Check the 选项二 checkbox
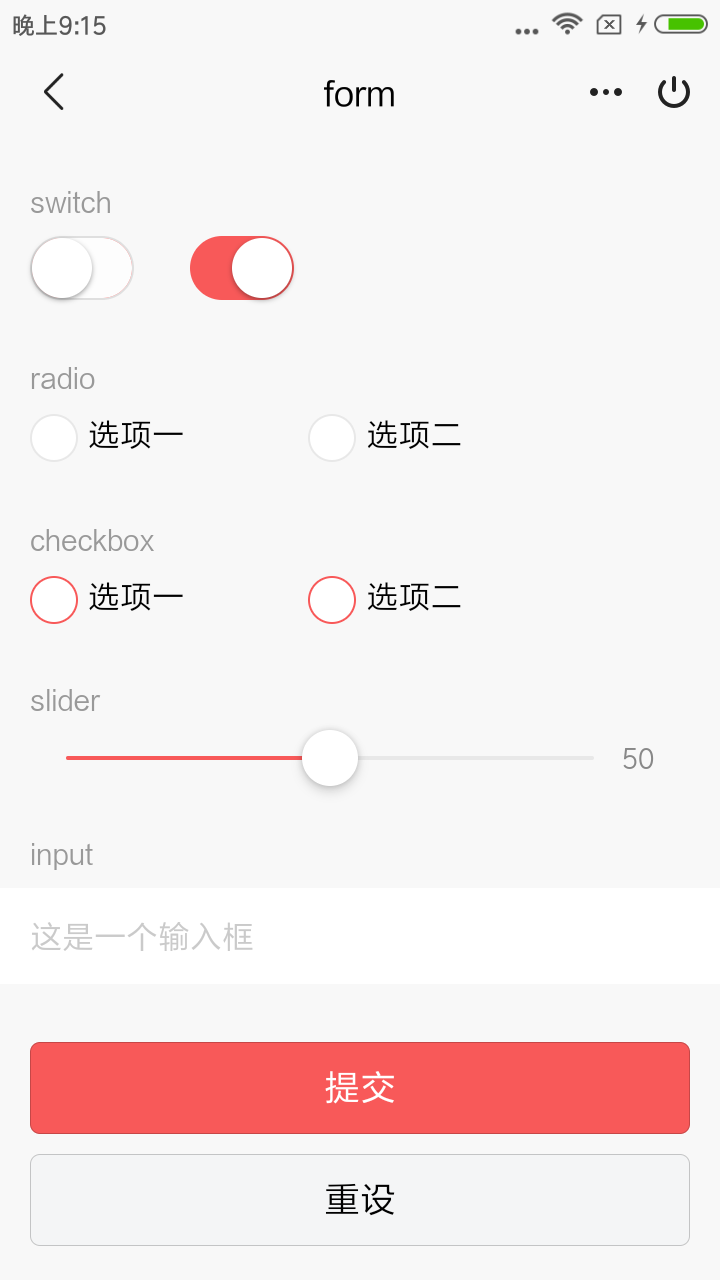This screenshot has width=720, height=1280. tap(332, 600)
